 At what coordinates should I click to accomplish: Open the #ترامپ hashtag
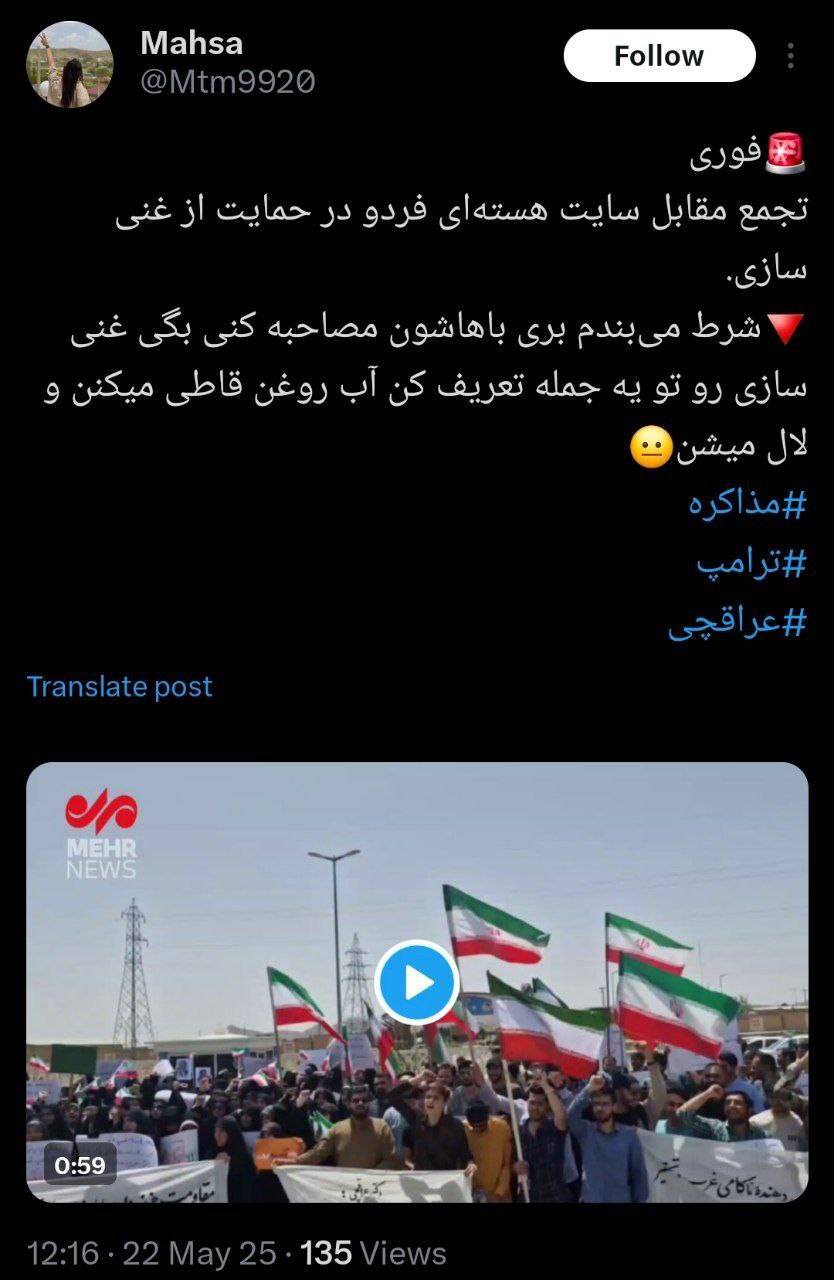tap(751, 565)
